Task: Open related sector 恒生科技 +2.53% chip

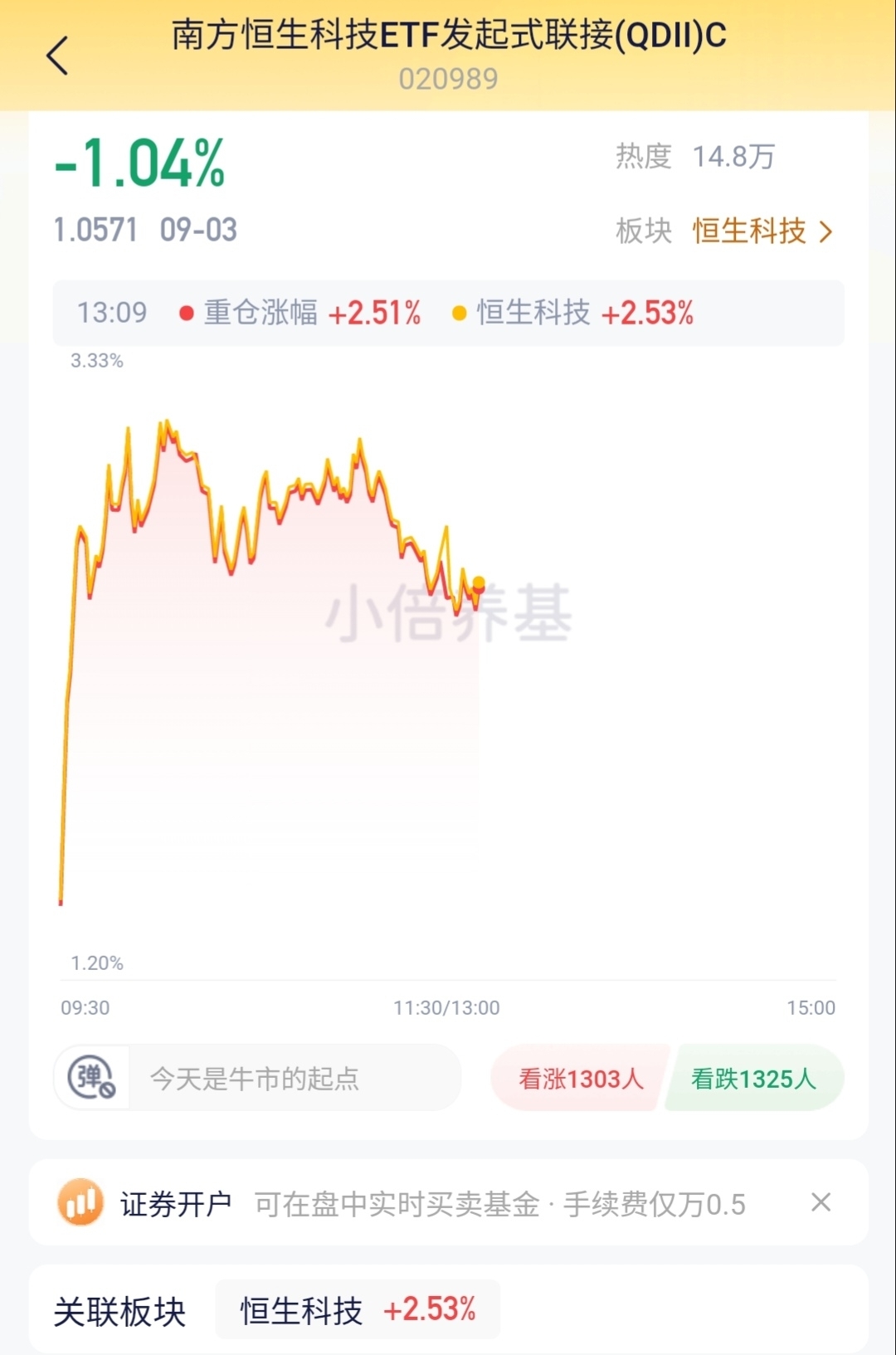Action: tap(358, 1309)
